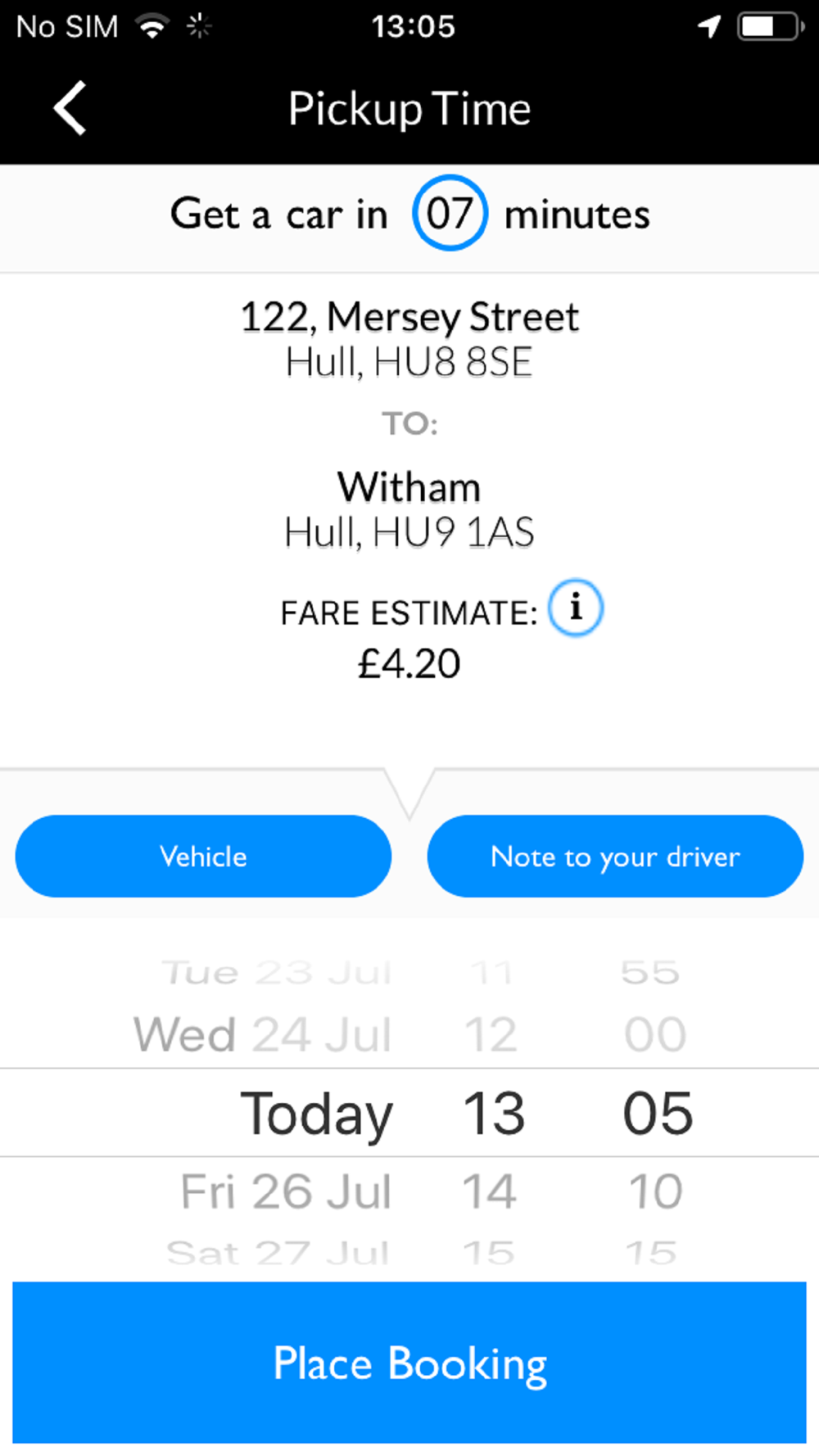
Task: Choose minute 10 in the picker
Action: (656, 1191)
